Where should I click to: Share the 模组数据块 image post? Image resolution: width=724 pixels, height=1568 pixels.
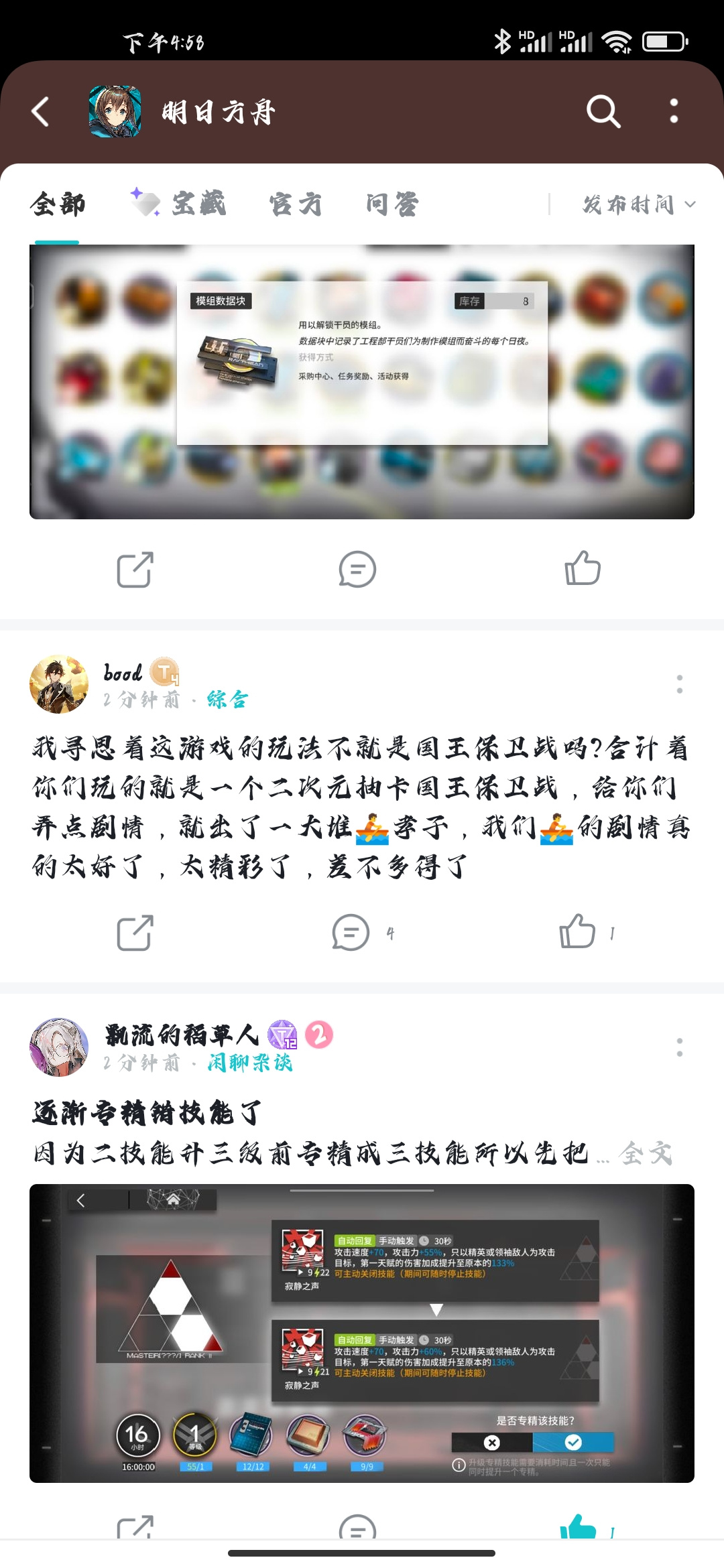[x=135, y=570]
